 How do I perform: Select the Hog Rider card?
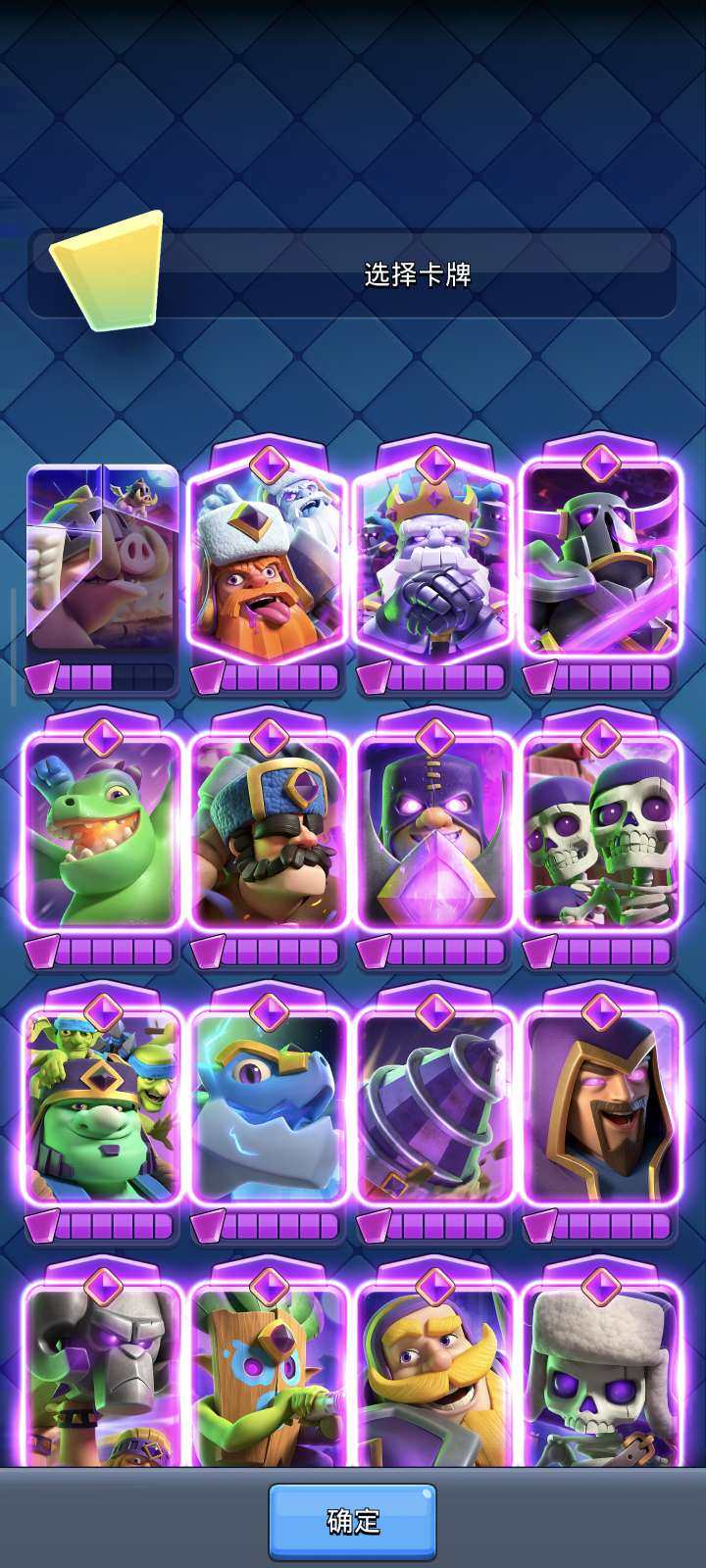coord(103,559)
